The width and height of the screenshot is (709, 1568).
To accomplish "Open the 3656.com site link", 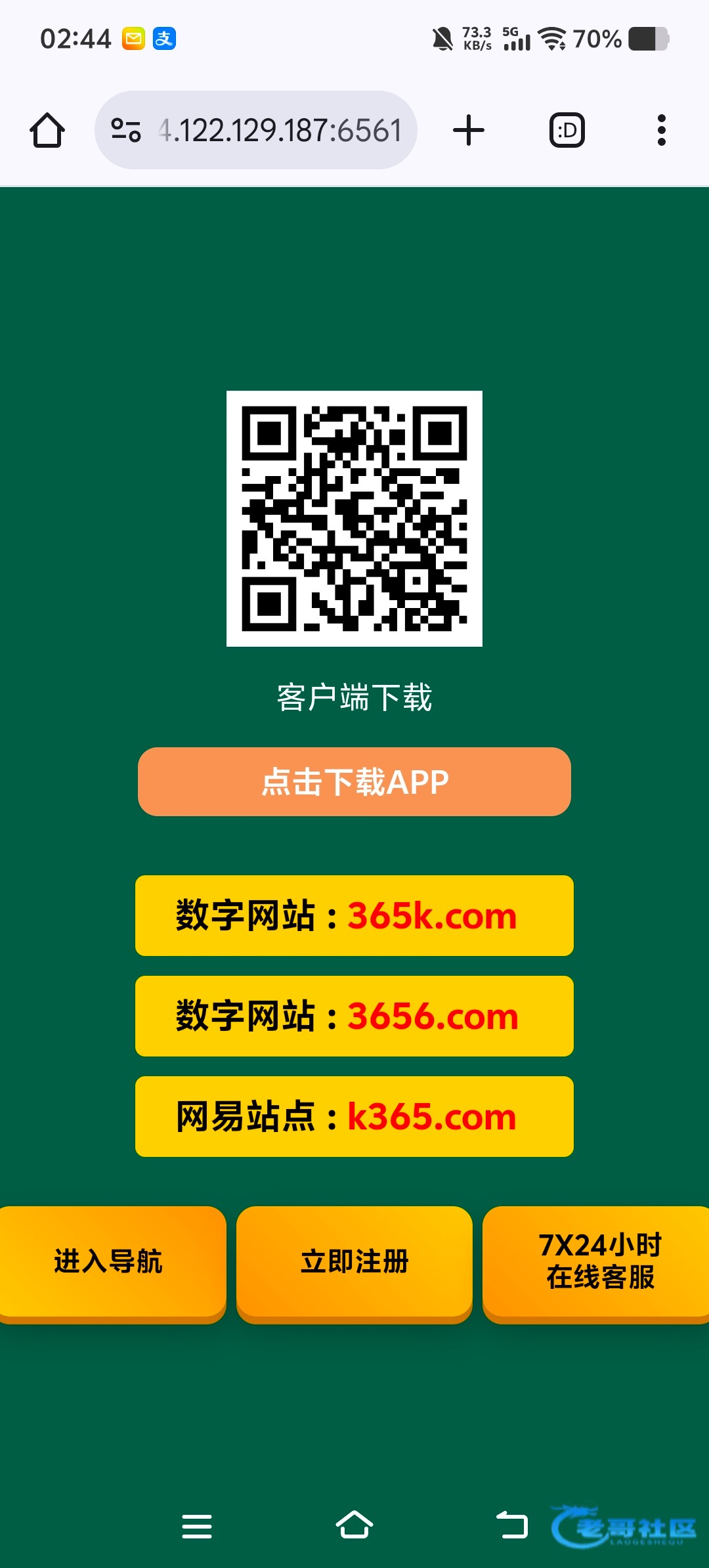I will pyautogui.click(x=354, y=1016).
